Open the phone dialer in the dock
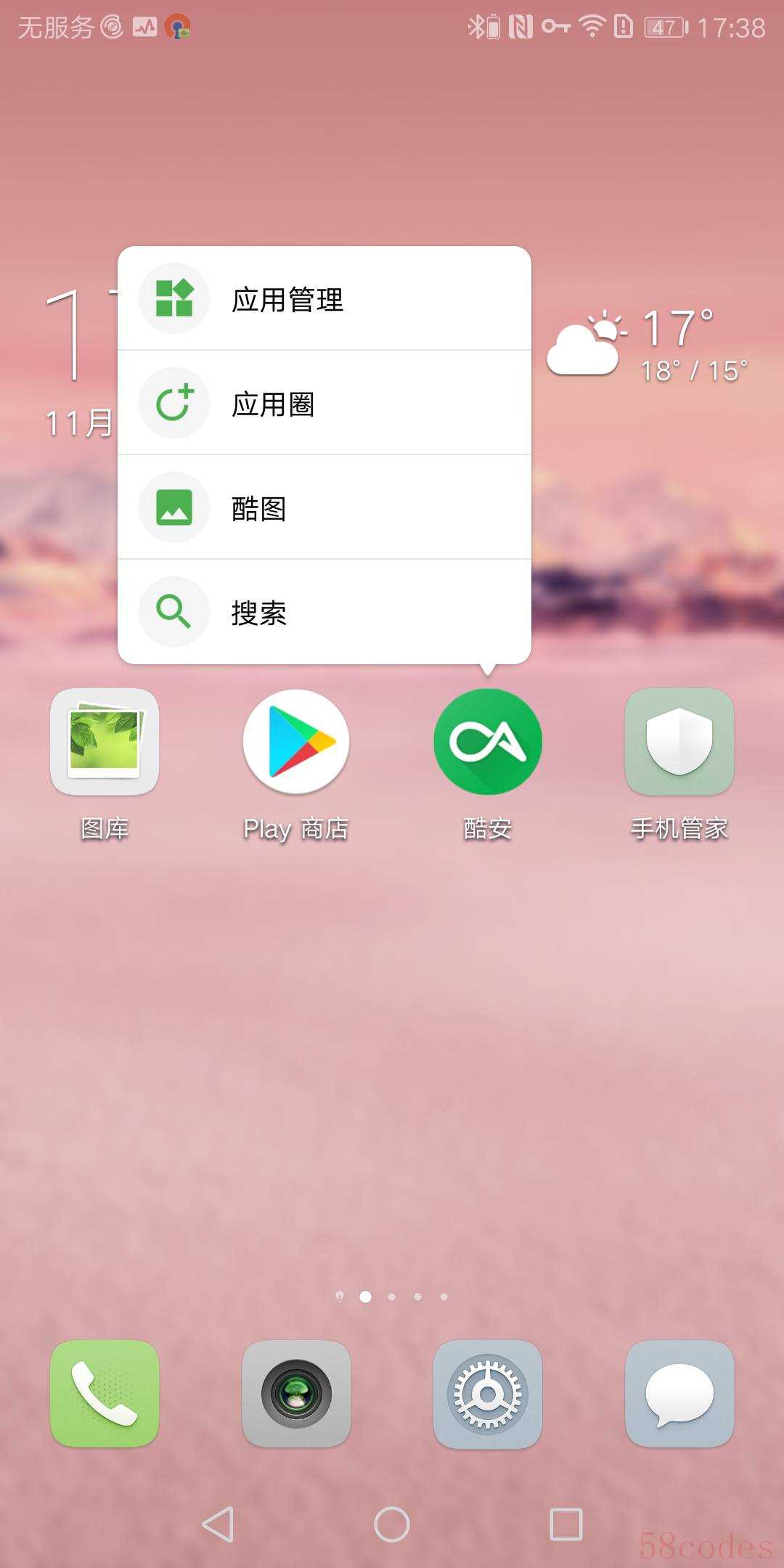This screenshot has width=784, height=1568. (105, 1394)
